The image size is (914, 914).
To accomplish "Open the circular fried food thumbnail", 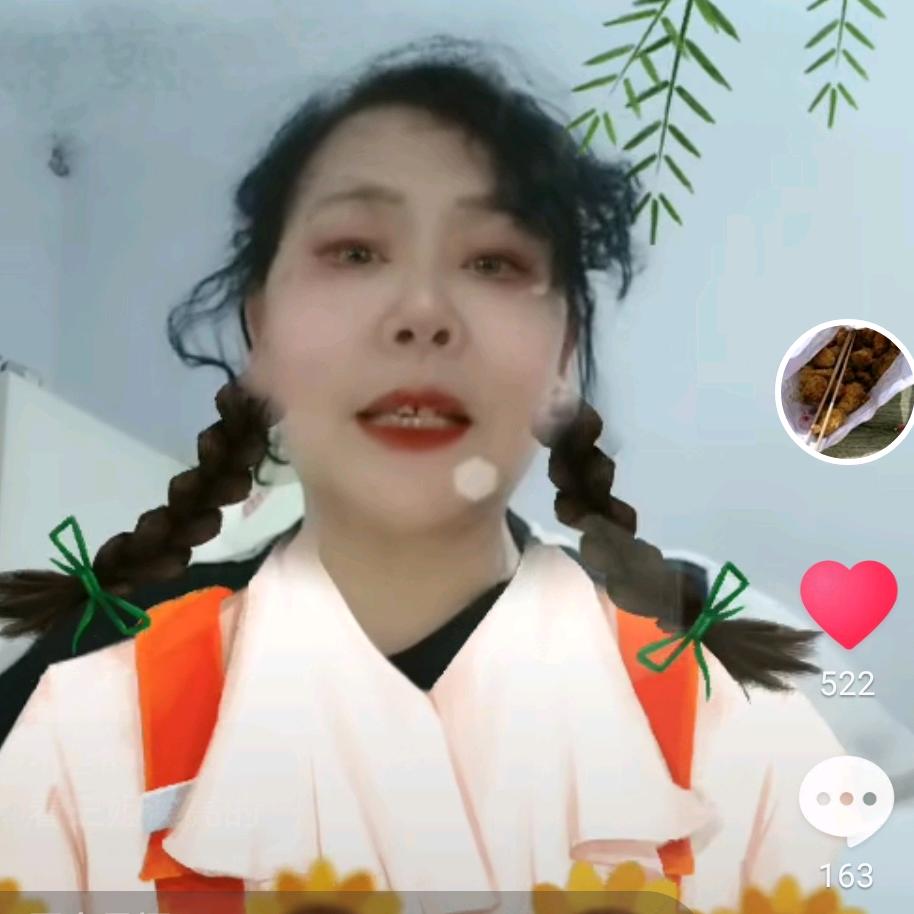I will coord(846,391).
